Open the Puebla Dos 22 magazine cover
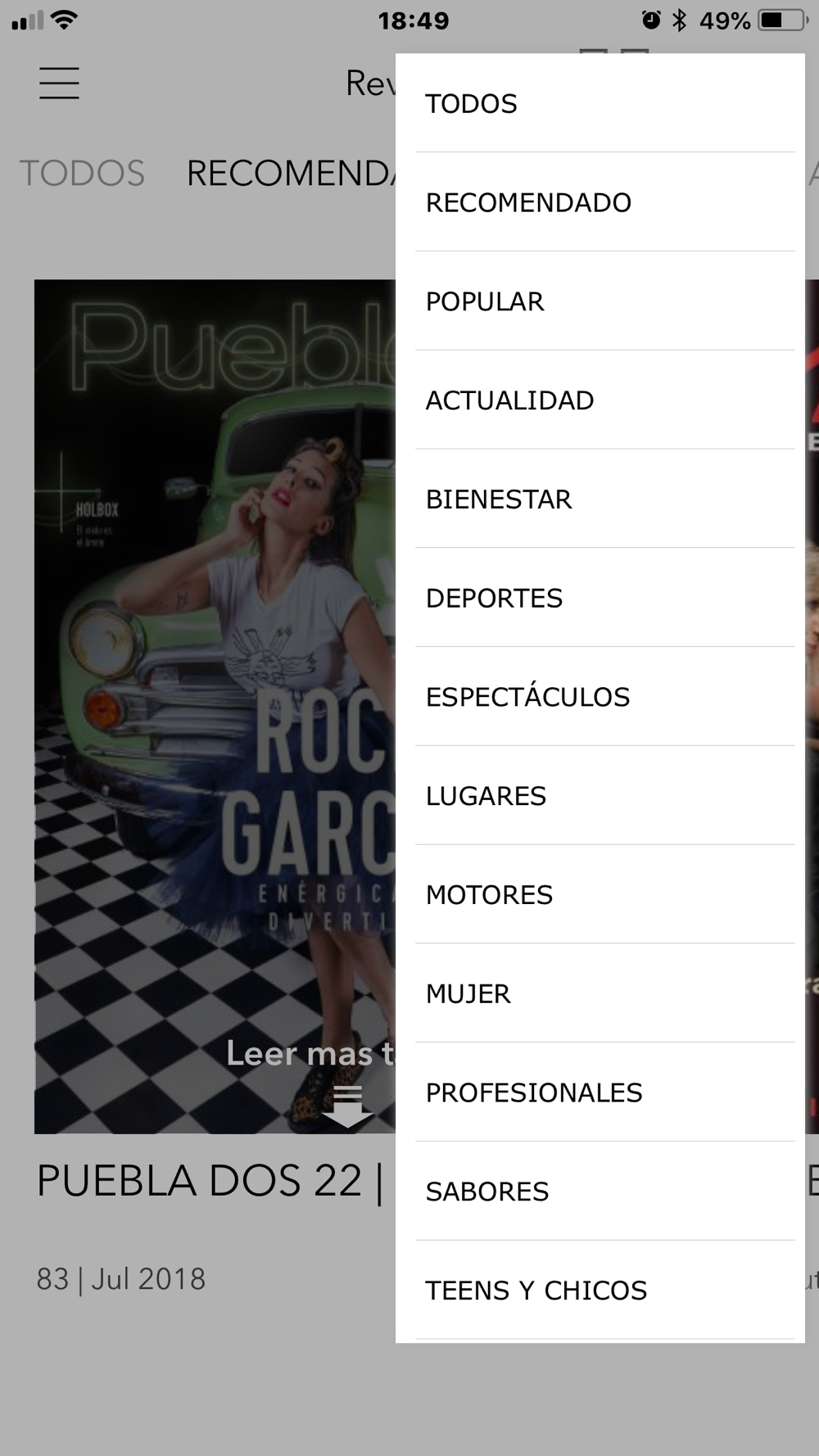 tap(215, 706)
